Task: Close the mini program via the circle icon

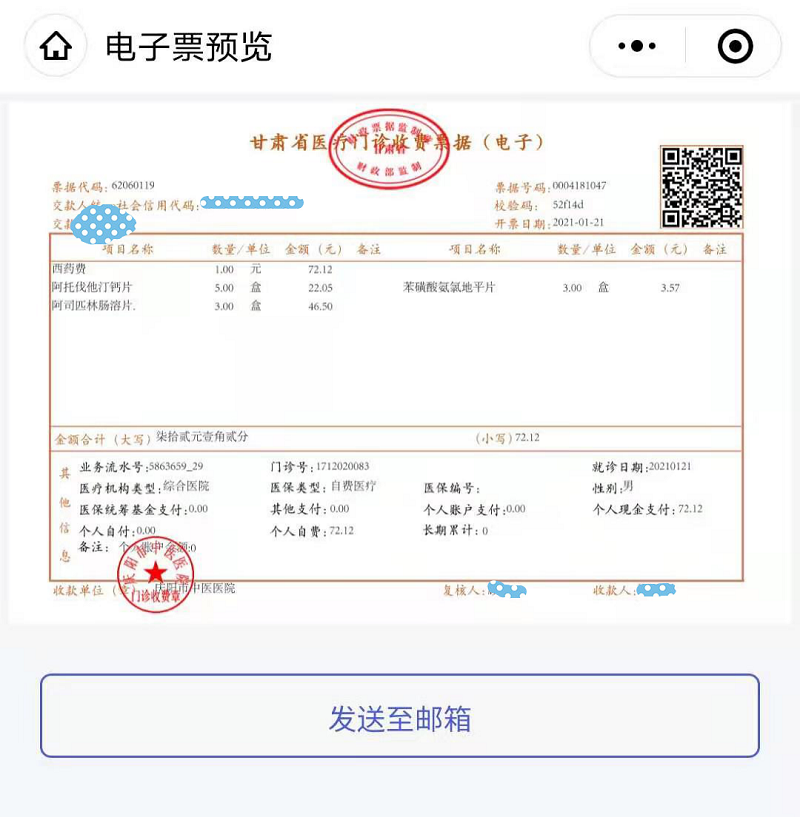Action: (735, 46)
